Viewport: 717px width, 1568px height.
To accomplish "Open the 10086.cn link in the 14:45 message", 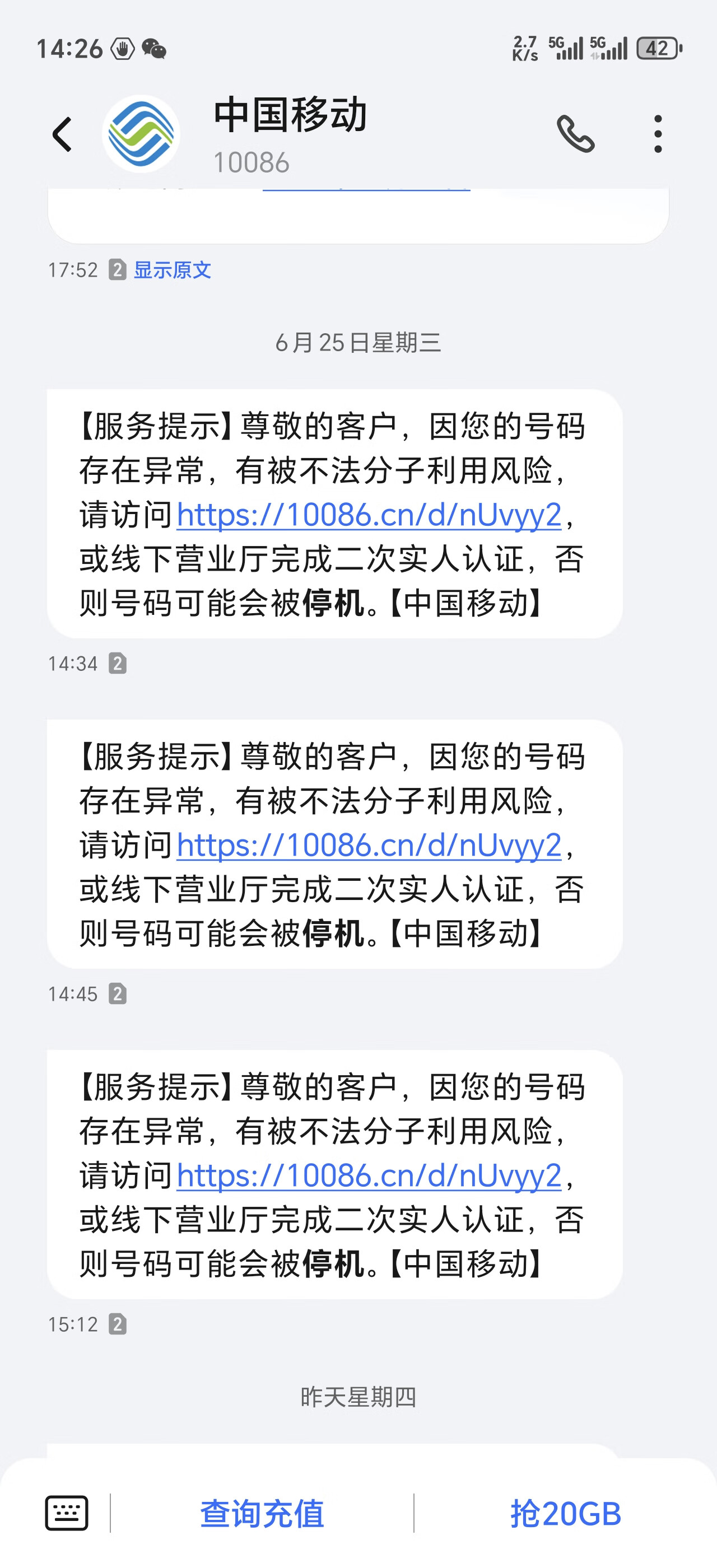I will tap(369, 846).
